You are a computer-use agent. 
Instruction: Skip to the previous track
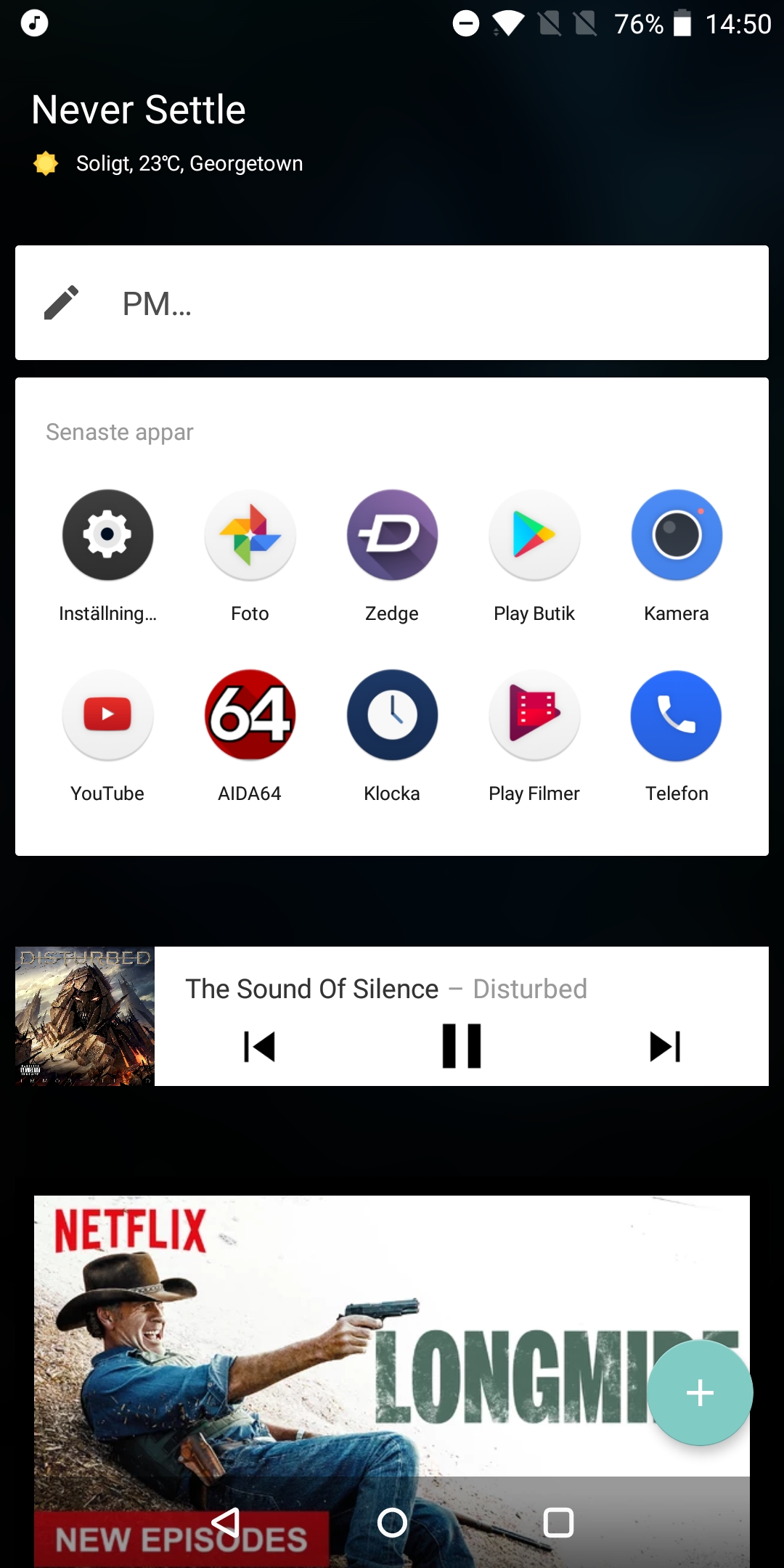pos(259,1046)
